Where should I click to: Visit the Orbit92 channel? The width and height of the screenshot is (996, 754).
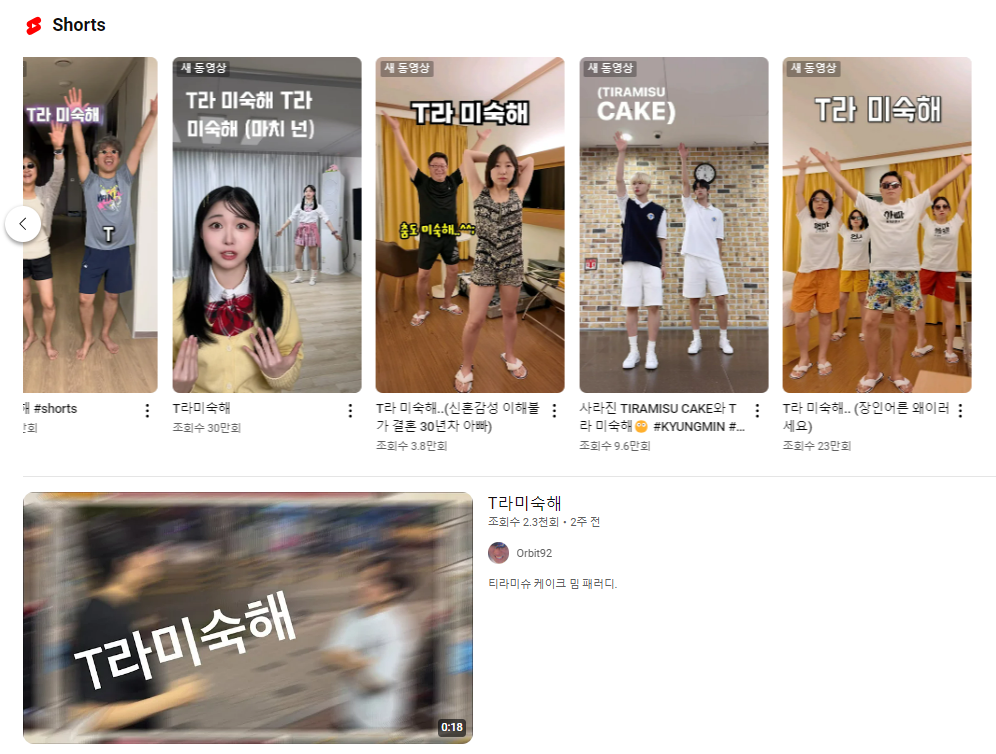click(x=533, y=553)
